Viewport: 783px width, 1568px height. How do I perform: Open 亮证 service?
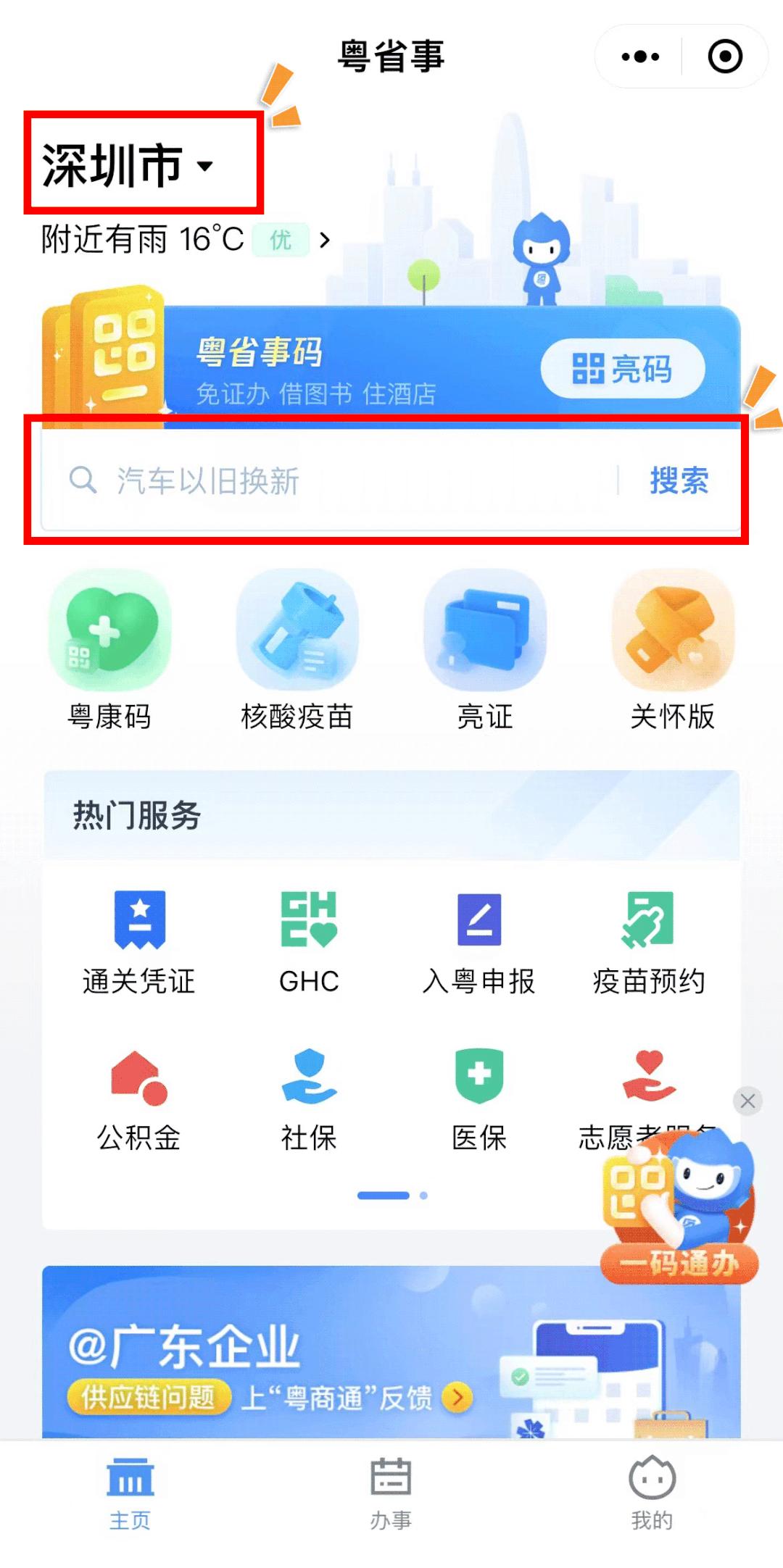485,650
